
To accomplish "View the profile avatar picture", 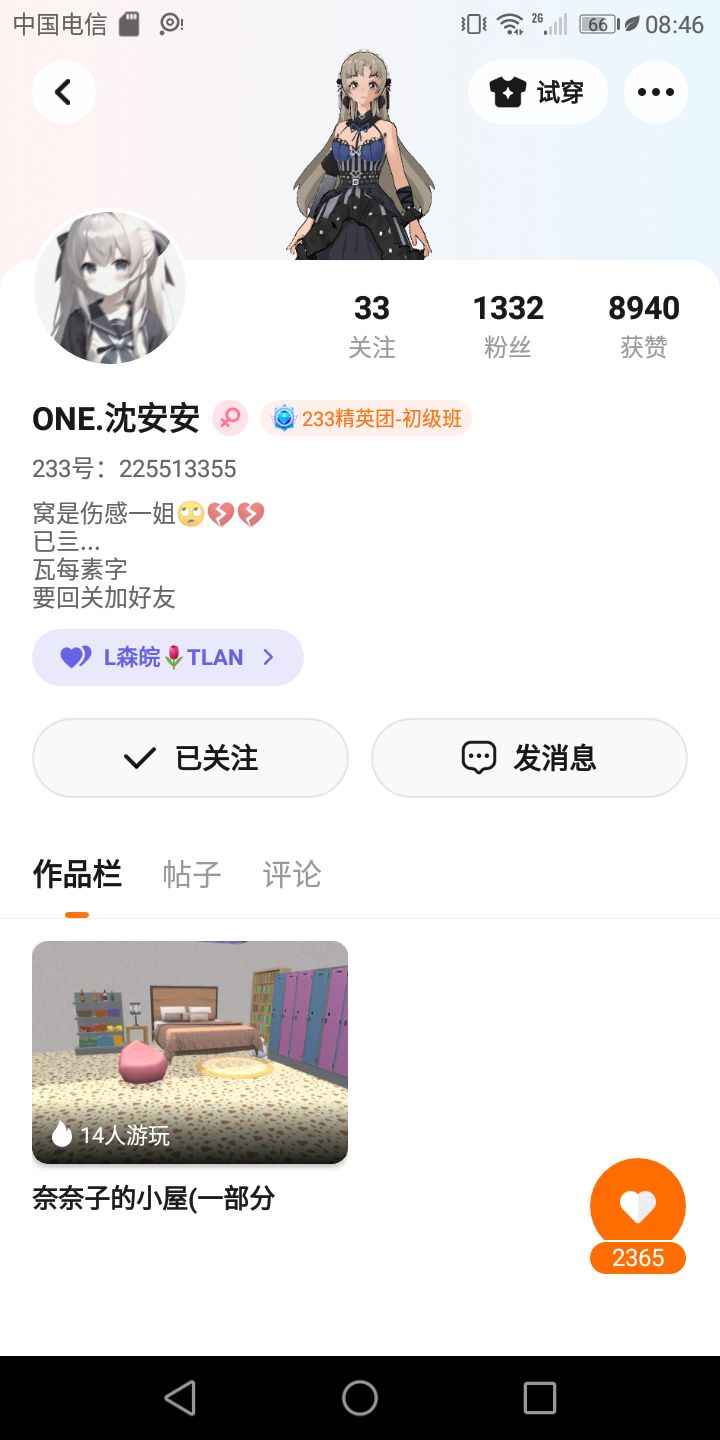I will coord(110,287).
